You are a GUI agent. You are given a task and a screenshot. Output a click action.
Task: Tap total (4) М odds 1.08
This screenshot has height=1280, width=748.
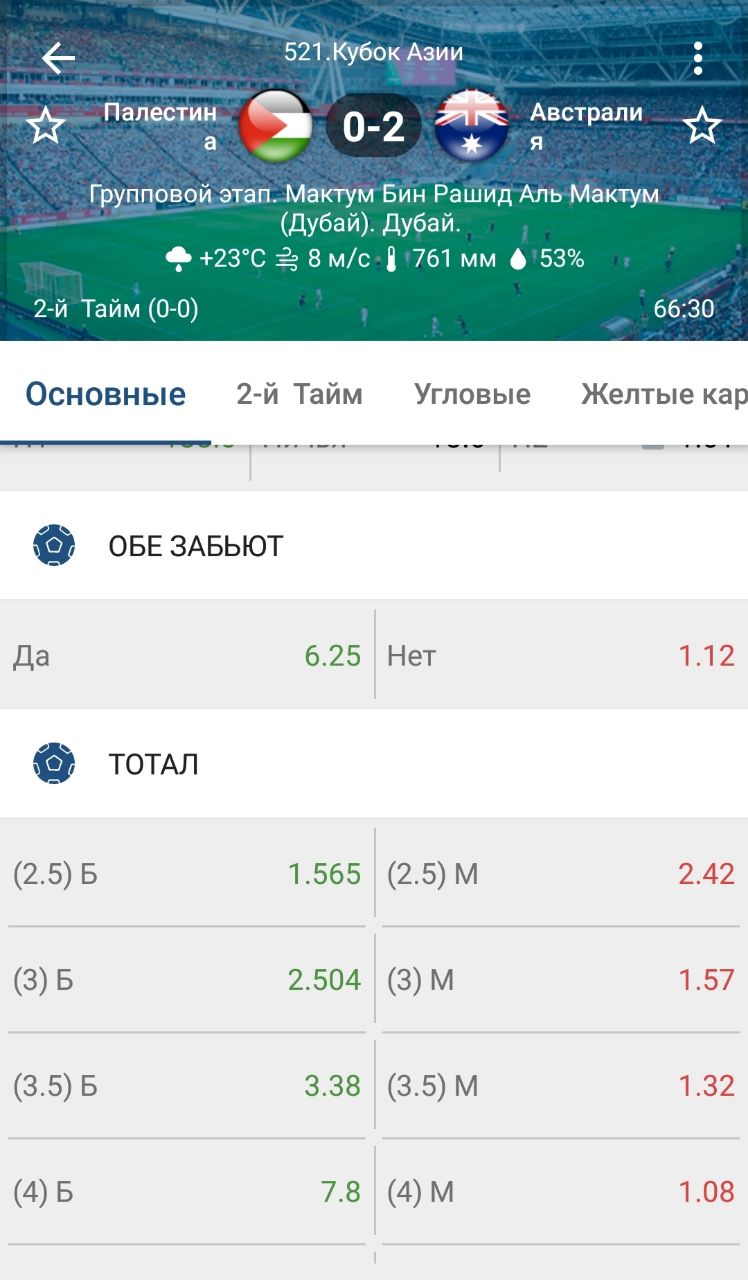(562, 1191)
